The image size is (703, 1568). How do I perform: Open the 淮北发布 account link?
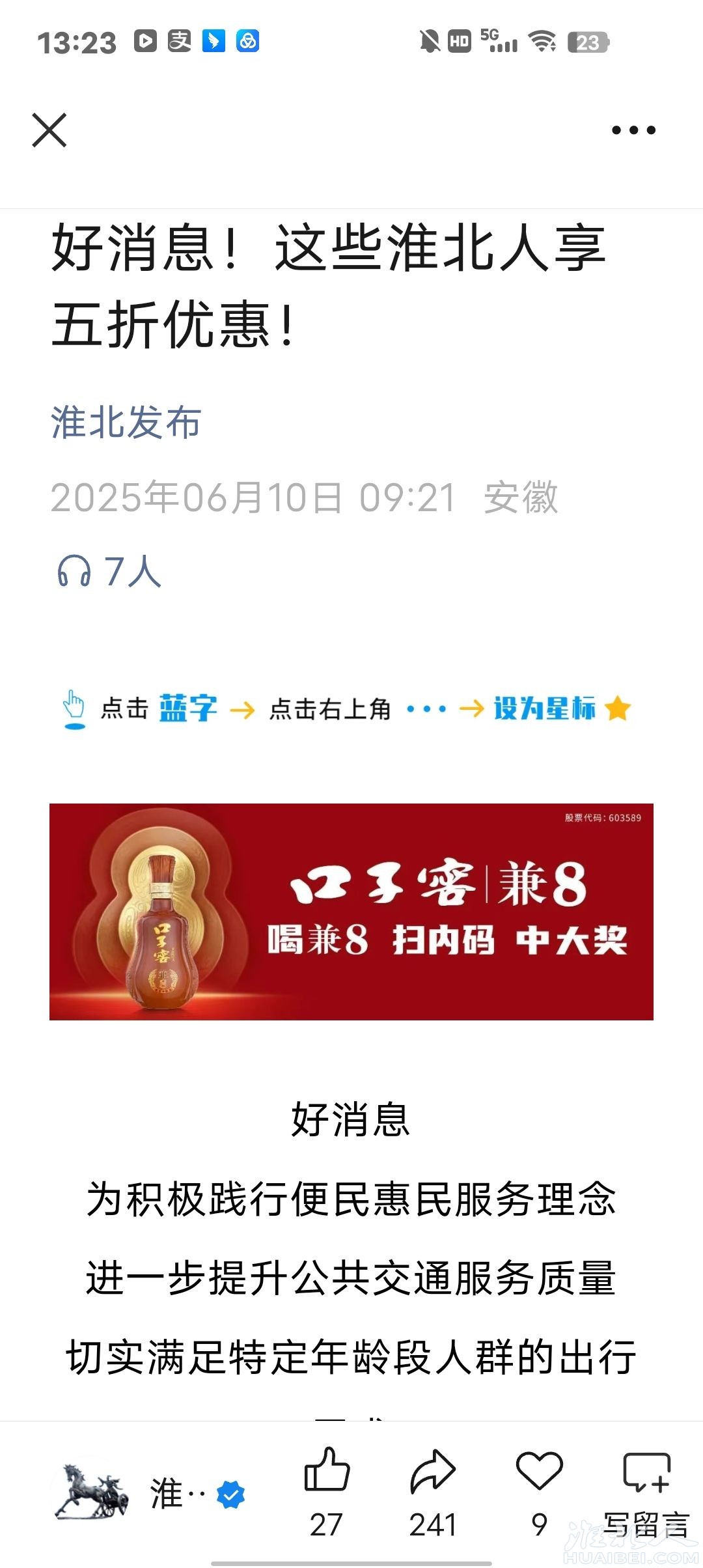tap(126, 422)
